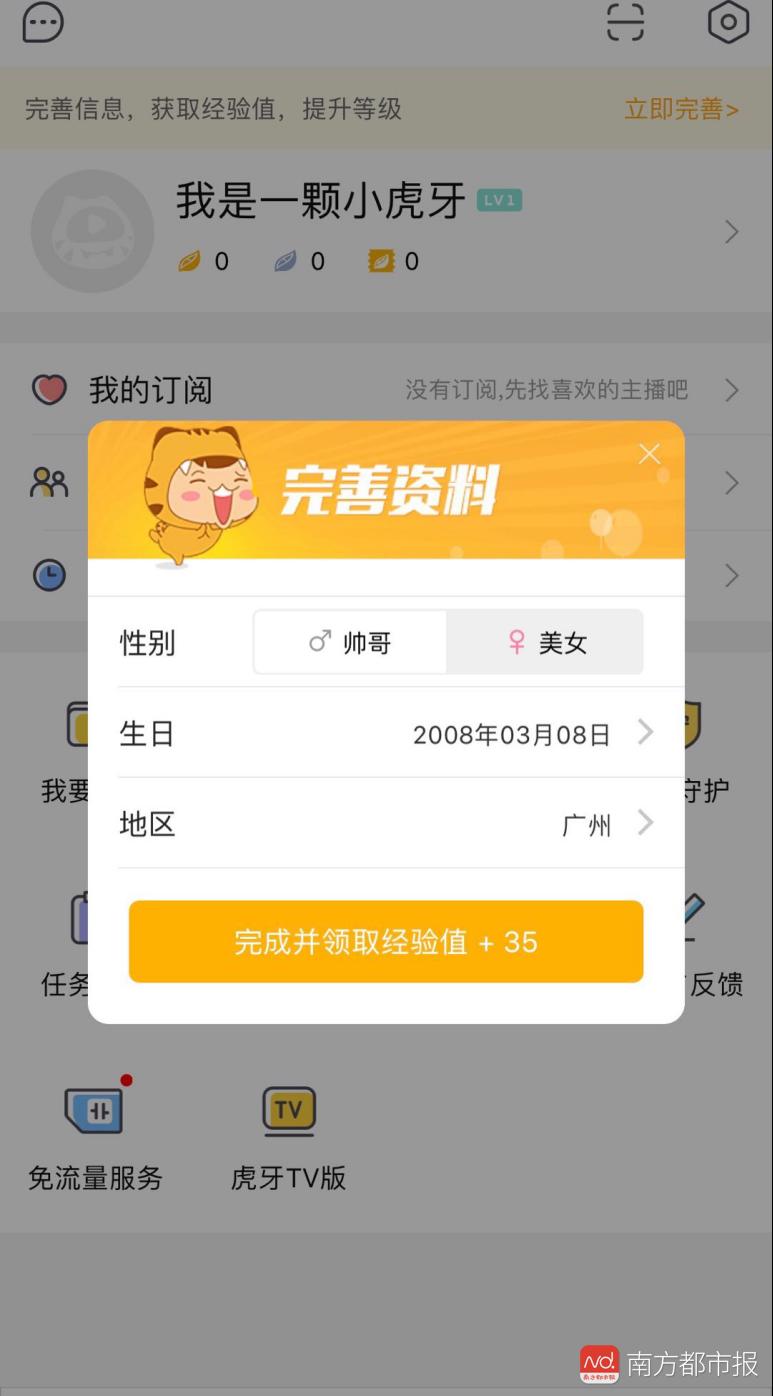The width and height of the screenshot is (773, 1396).
Task: Select the 美女 gender option
Action: (545, 642)
